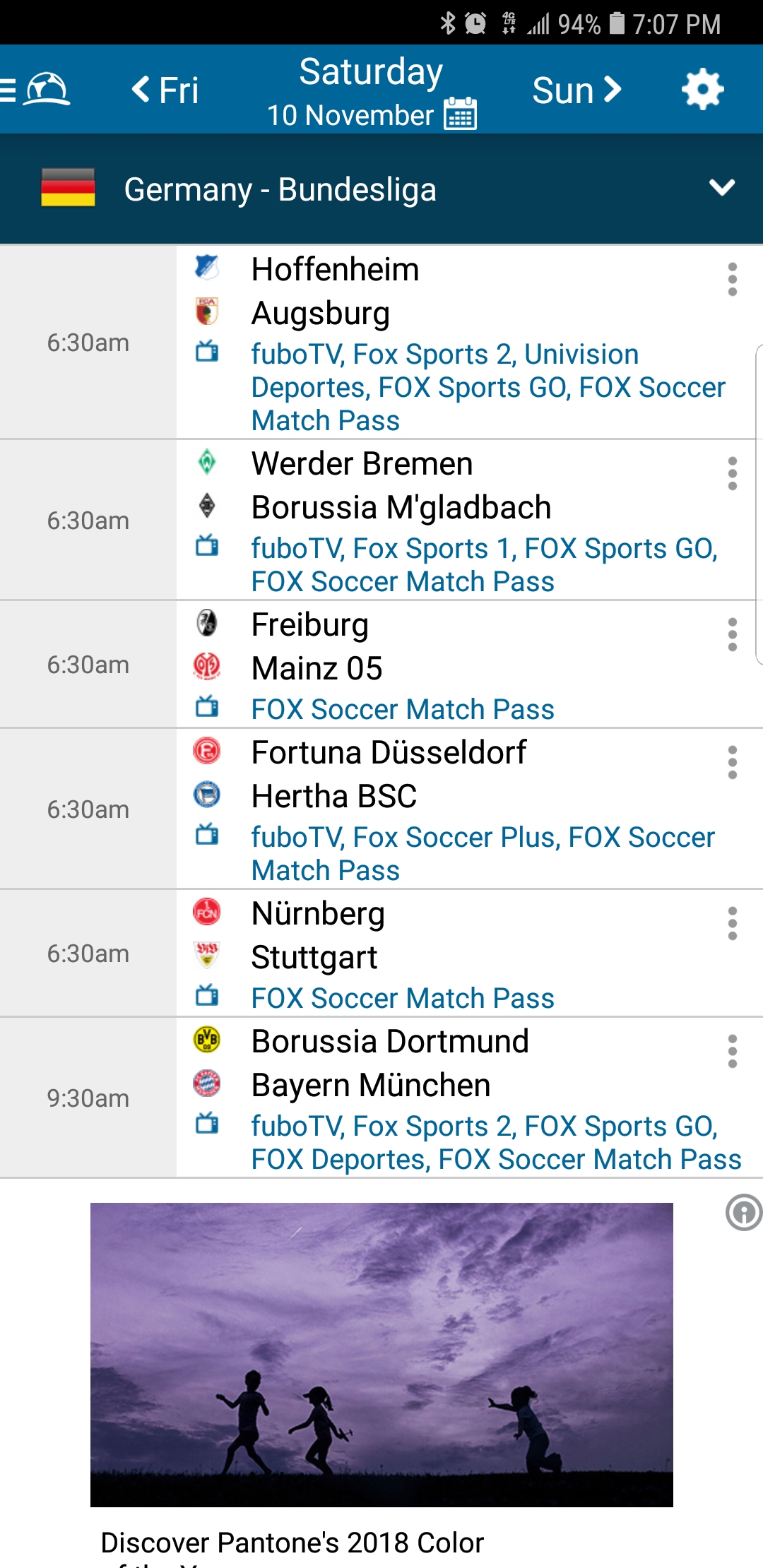Open Werder Bremen vs Borussia M'gladbach options
Image resolution: width=763 pixels, height=1568 pixels.
pos(733,473)
